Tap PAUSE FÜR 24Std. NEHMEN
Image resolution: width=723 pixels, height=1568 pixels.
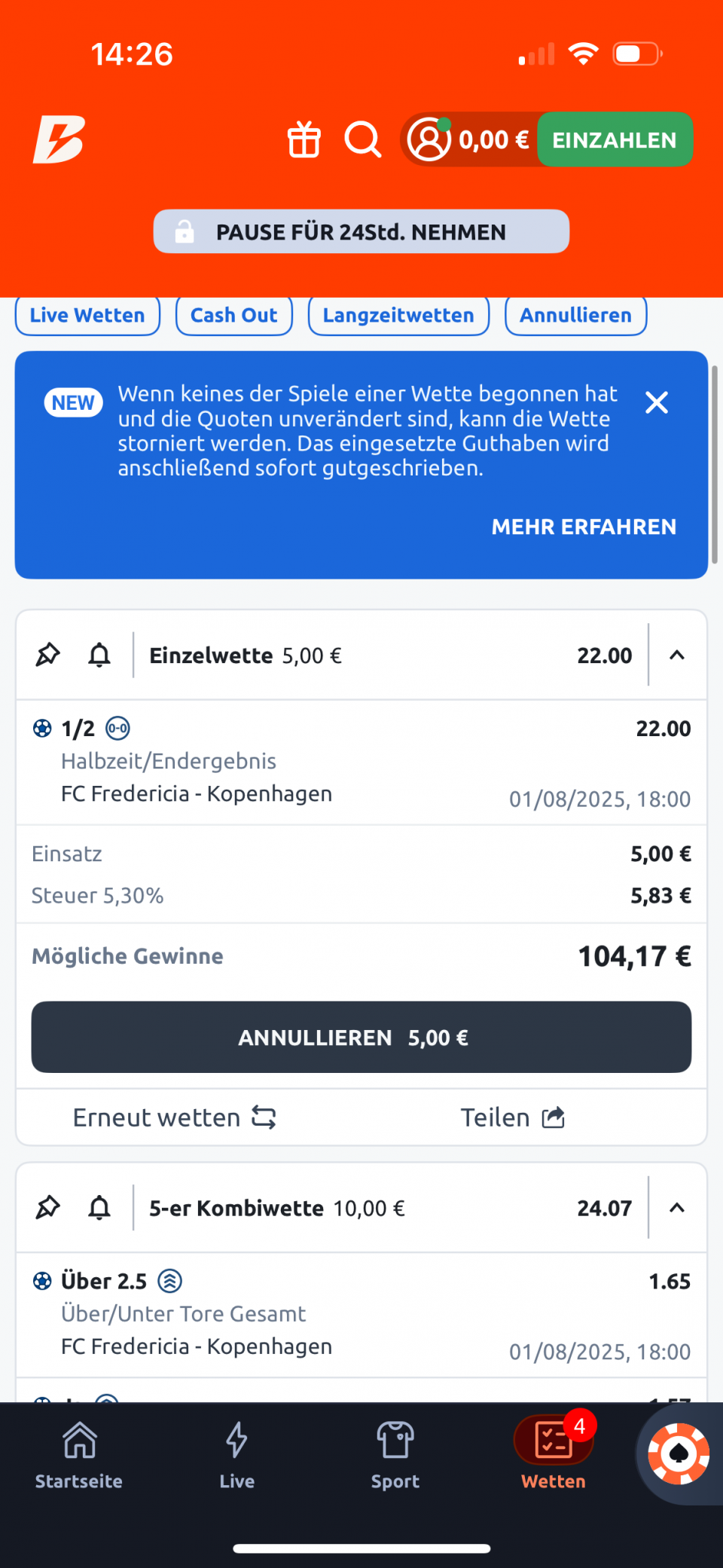tap(361, 231)
